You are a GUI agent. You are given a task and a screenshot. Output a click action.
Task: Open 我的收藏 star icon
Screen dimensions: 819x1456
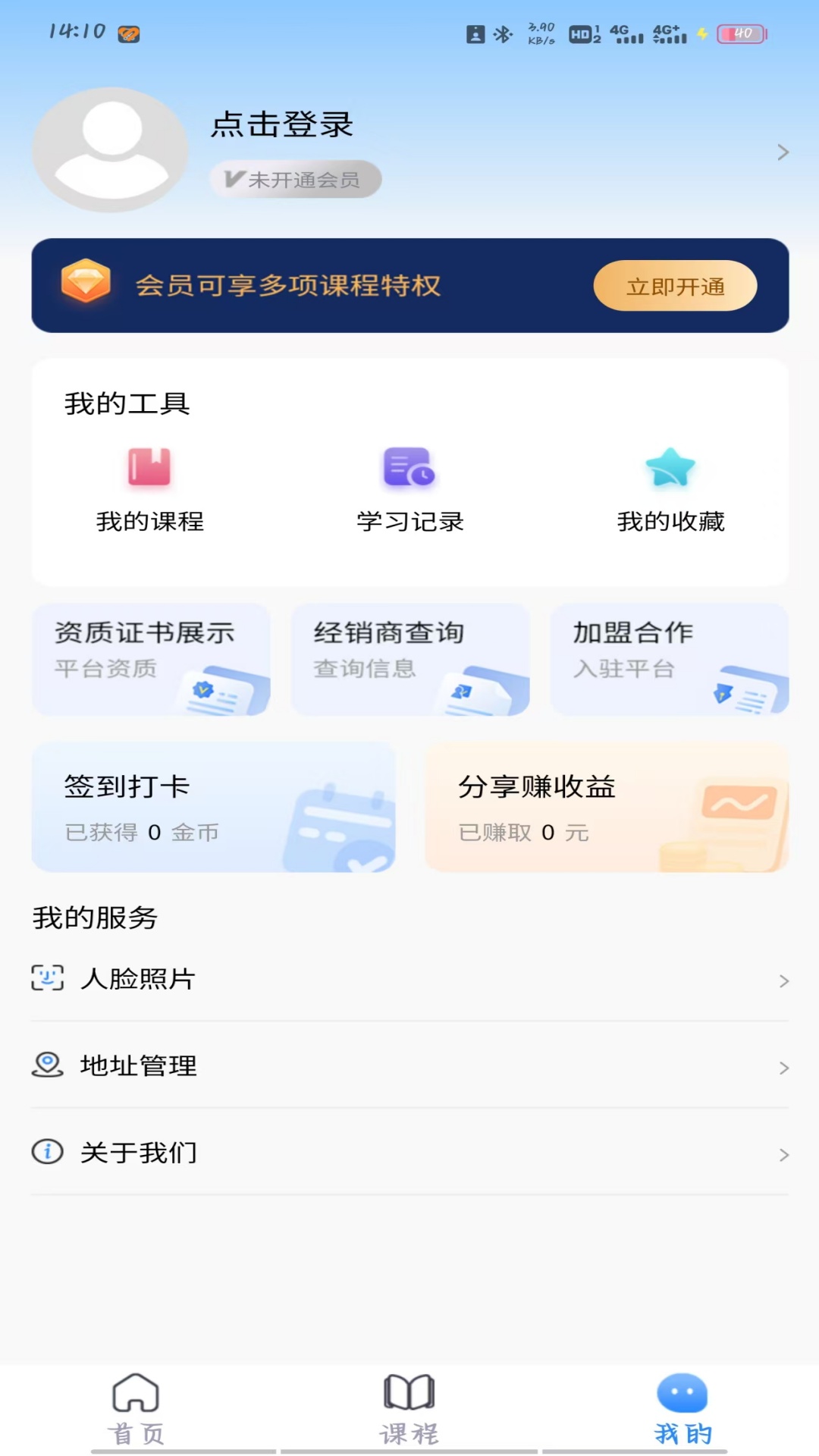pyautogui.click(x=670, y=466)
